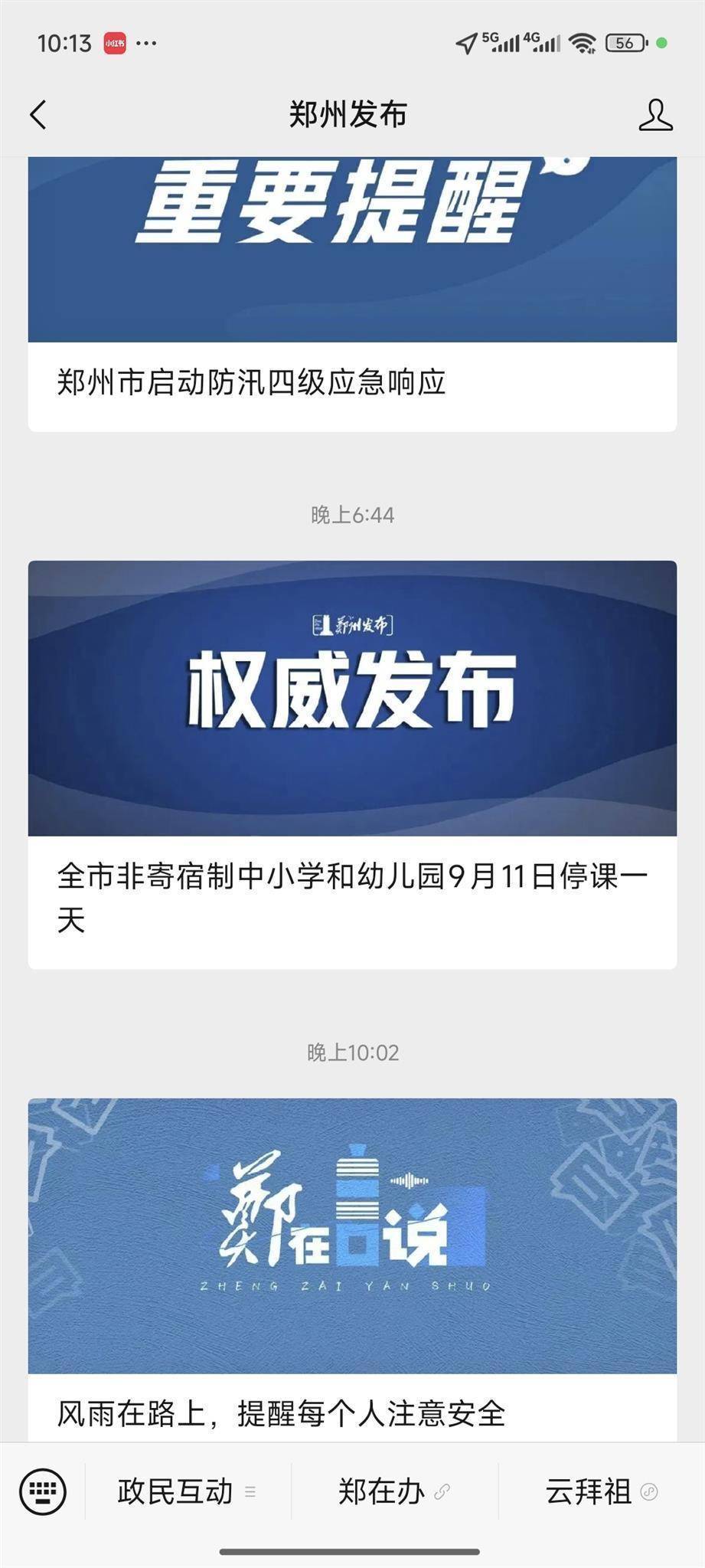Open the account profile icon
This screenshot has width=705, height=1568.
click(655, 115)
